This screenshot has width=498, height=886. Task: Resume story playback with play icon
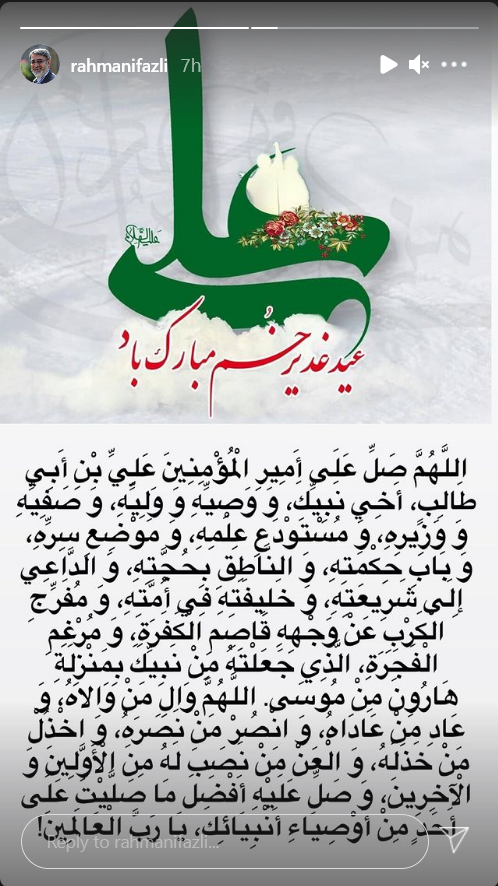[388, 64]
